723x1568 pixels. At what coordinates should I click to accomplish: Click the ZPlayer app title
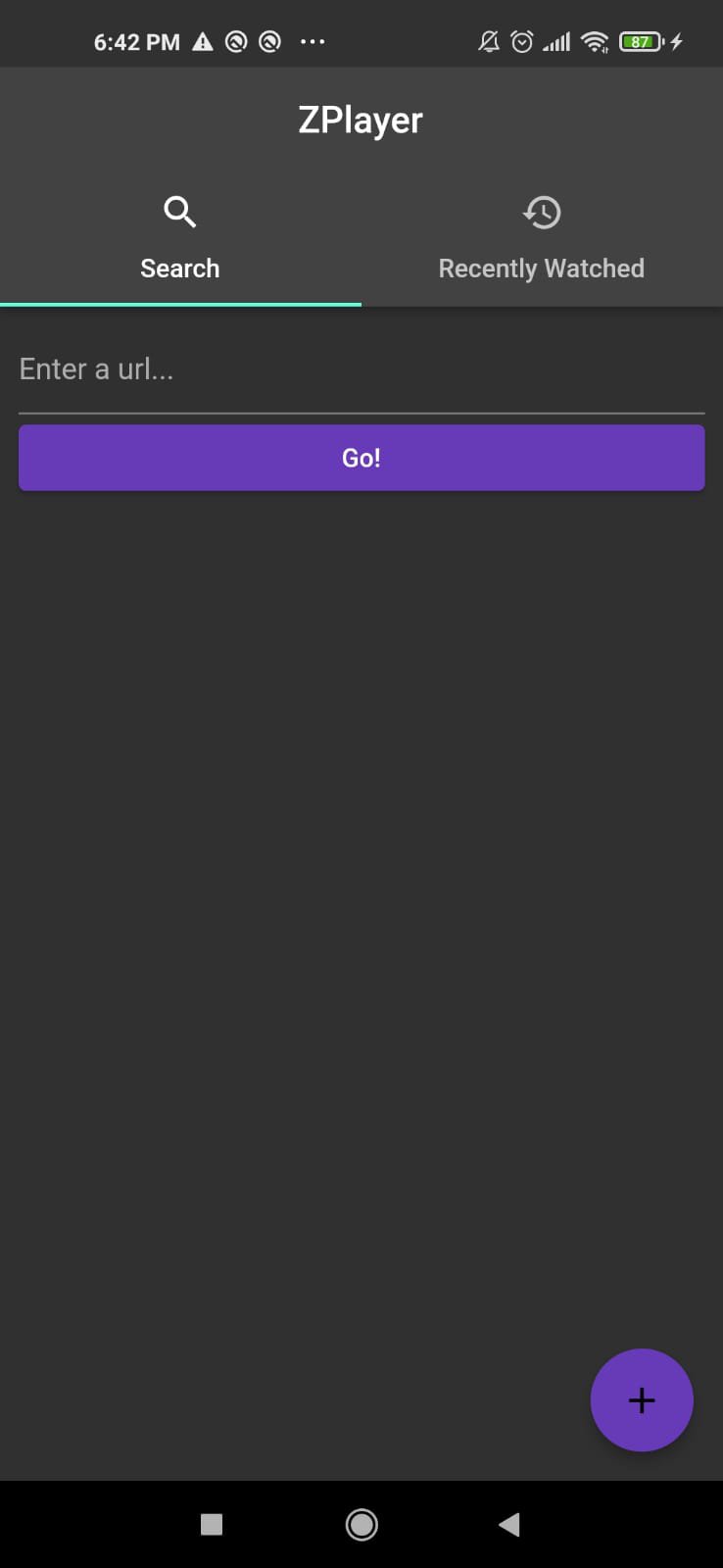[x=361, y=119]
